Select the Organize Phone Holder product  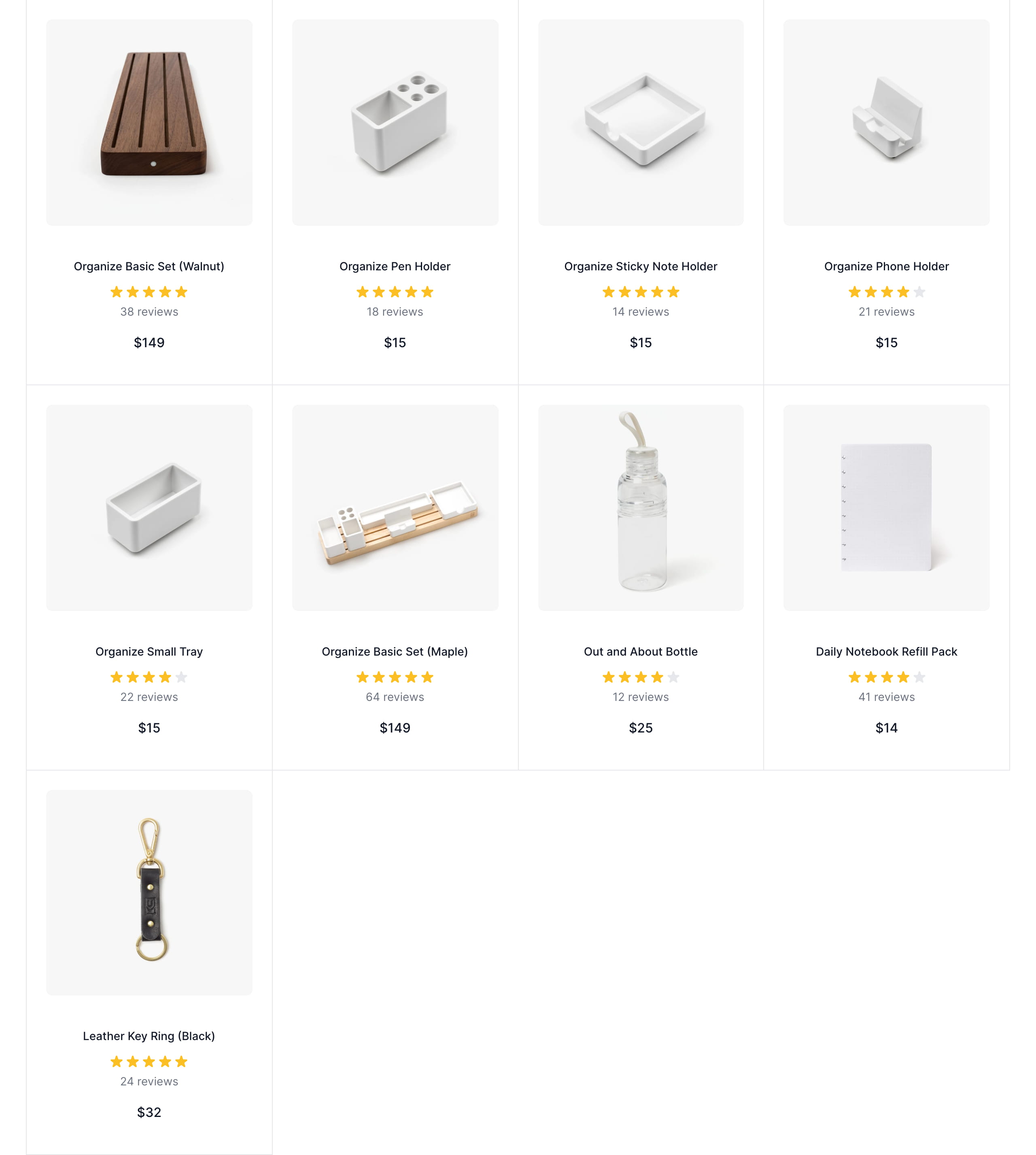pos(886,266)
